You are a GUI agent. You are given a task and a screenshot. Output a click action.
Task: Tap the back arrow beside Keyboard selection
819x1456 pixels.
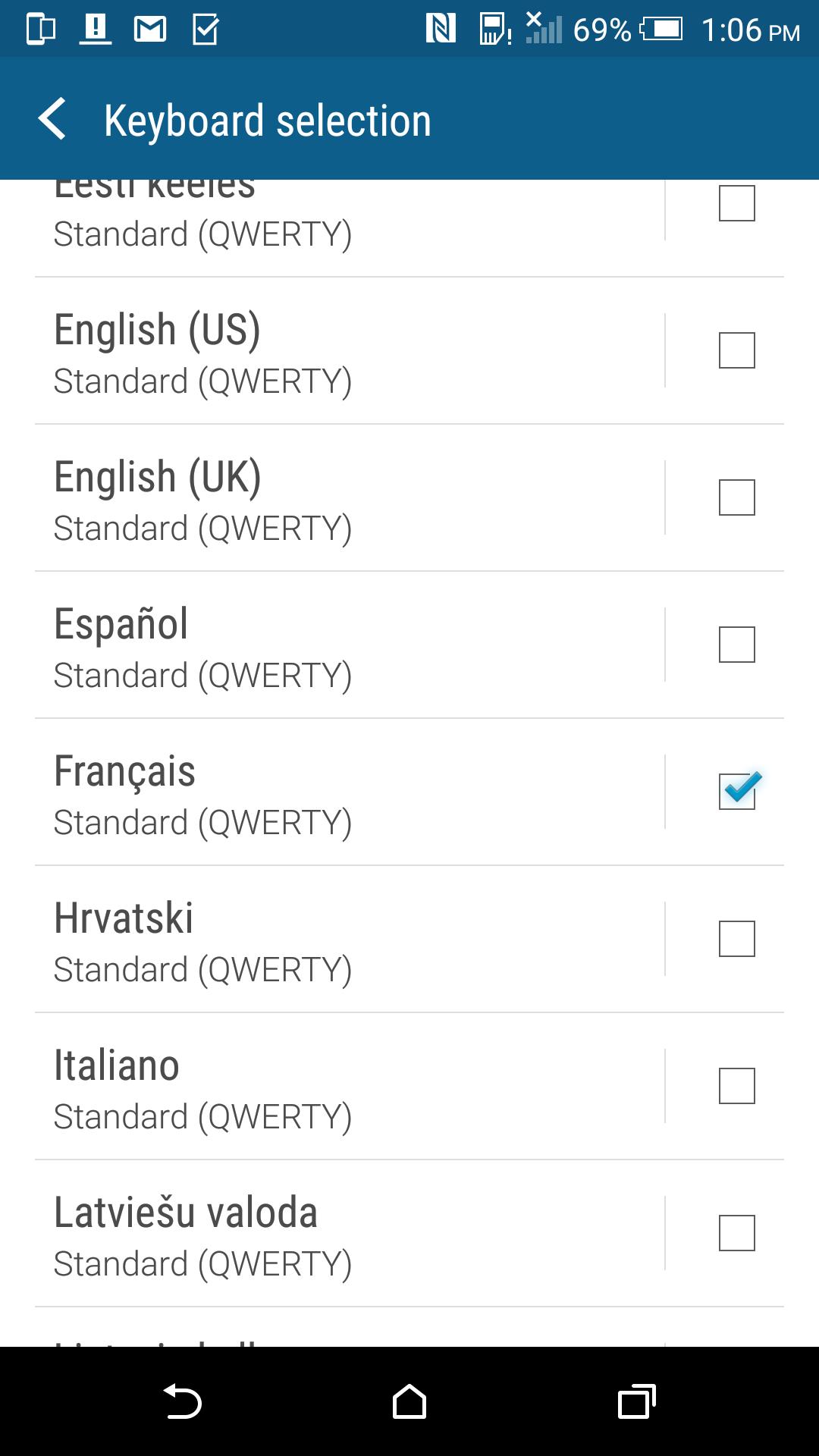53,119
